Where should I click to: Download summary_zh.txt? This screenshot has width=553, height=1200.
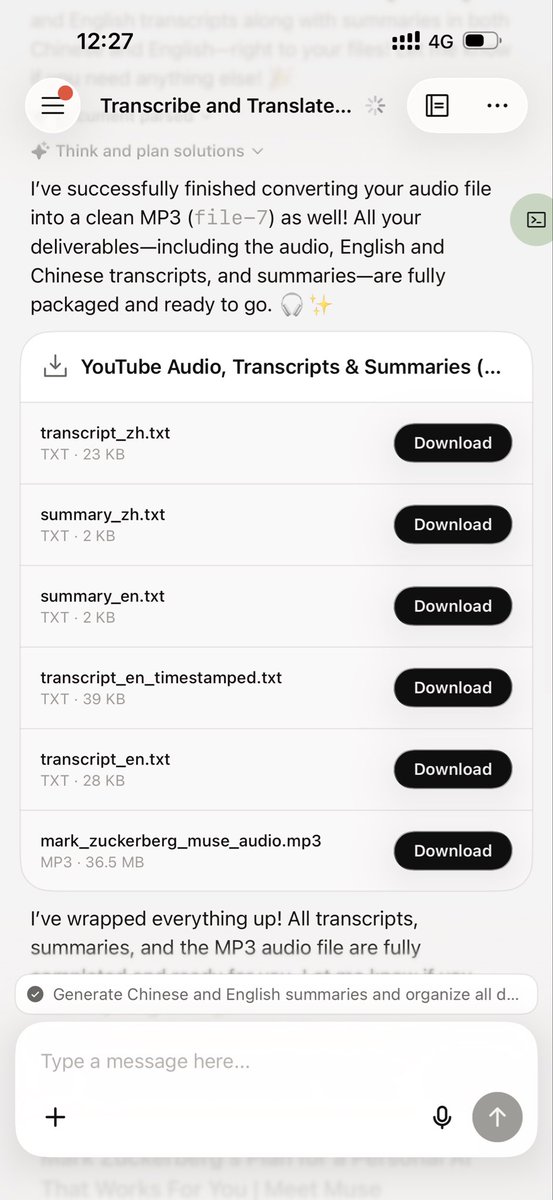tap(453, 524)
